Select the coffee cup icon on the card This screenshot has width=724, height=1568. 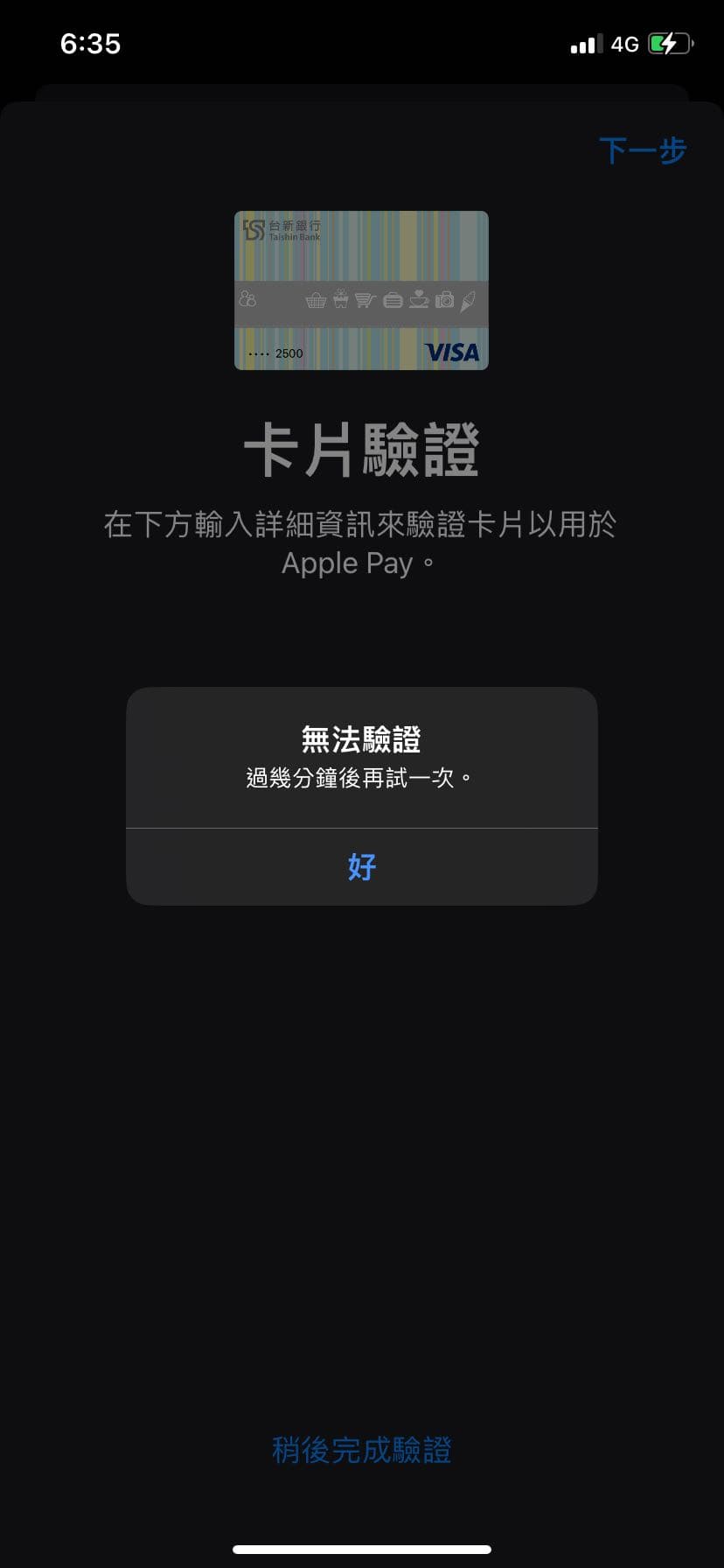[x=417, y=300]
